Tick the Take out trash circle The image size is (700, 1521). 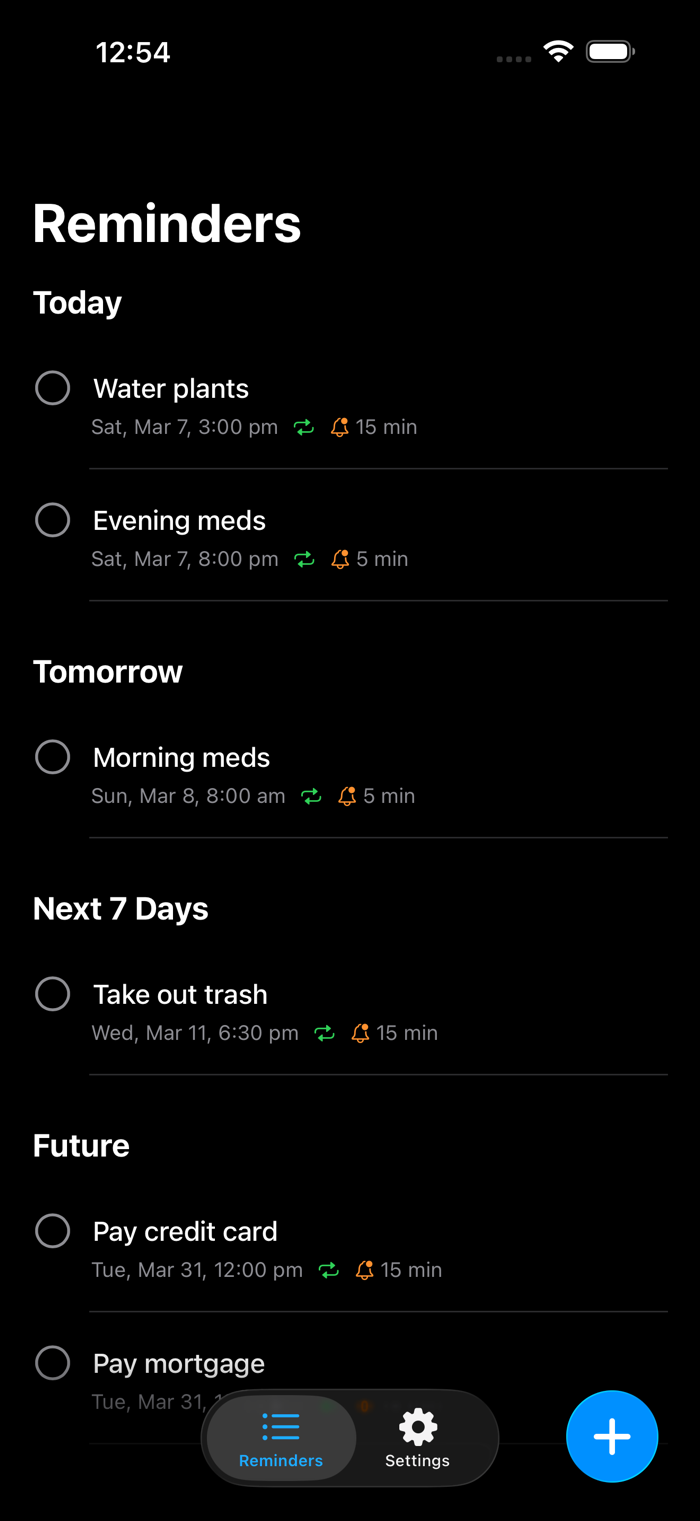[52, 994]
